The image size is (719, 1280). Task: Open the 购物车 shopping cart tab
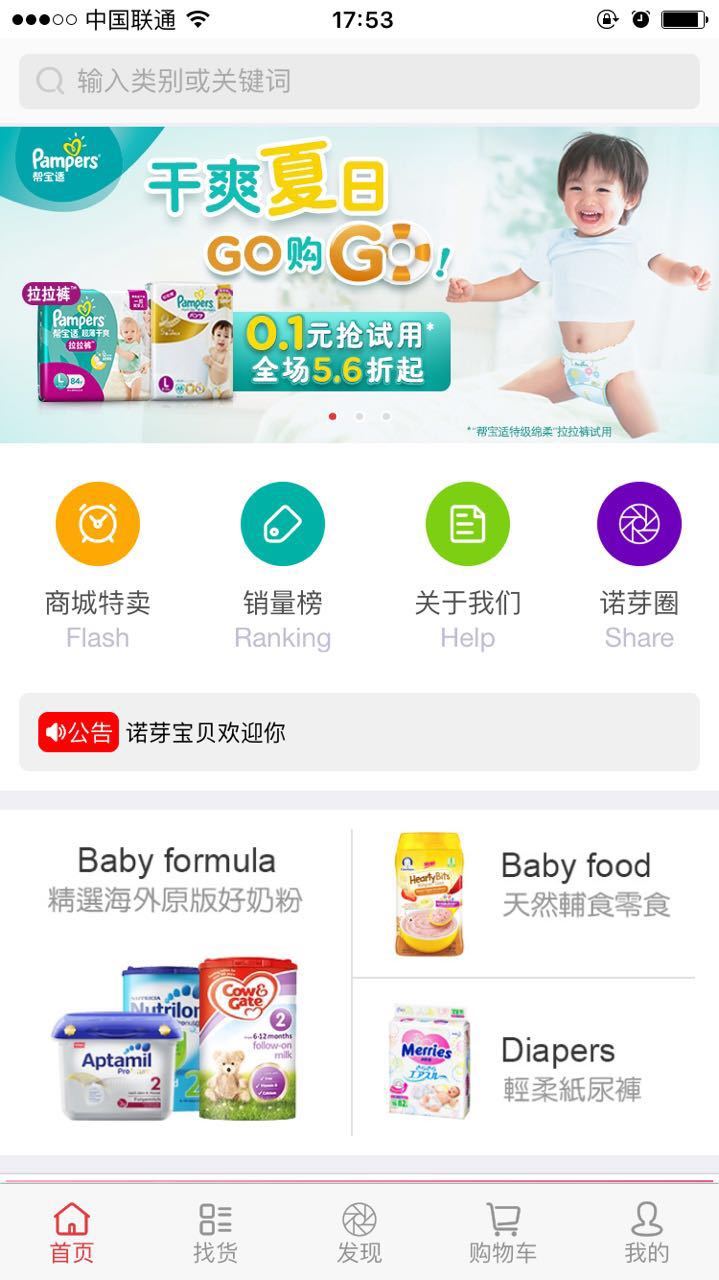[503, 1232]
